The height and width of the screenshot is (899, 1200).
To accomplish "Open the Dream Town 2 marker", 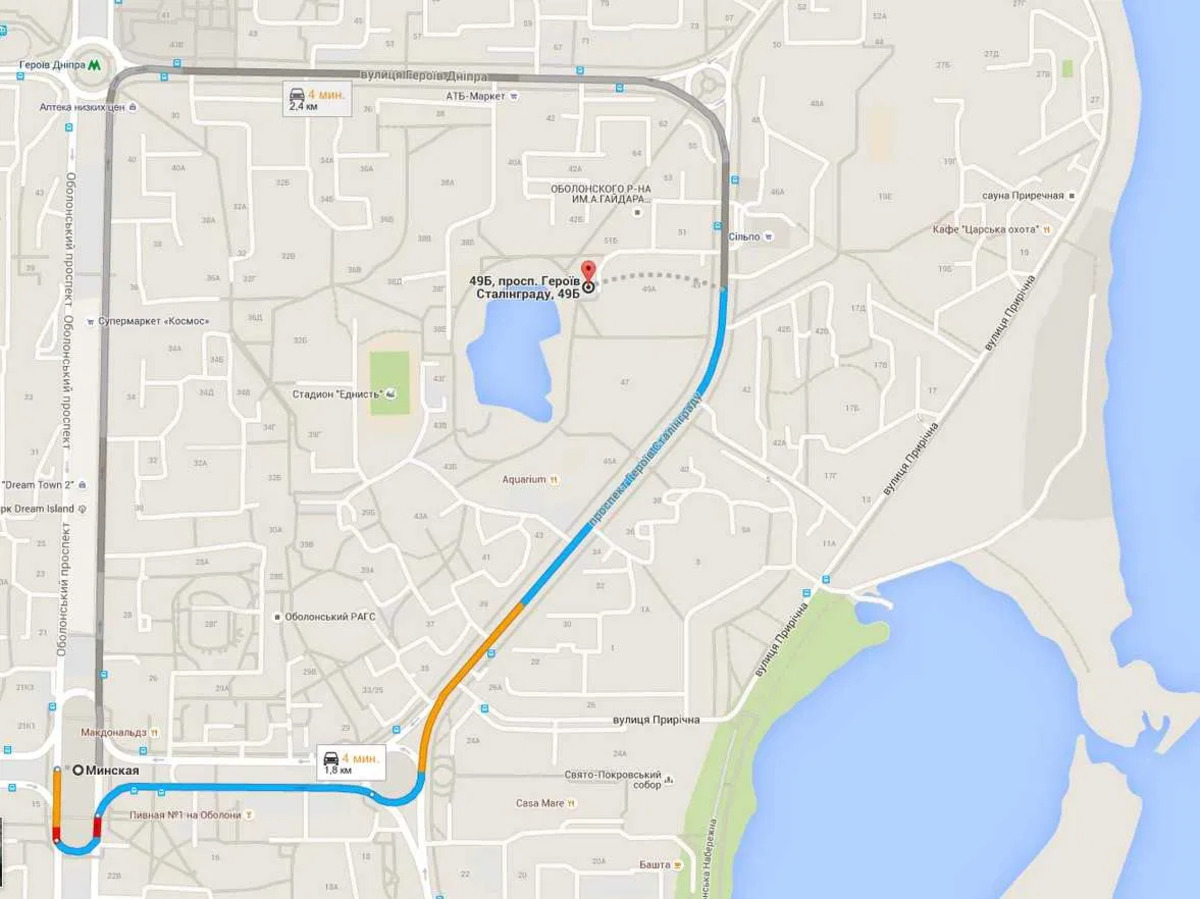I will tap(82, 485).
